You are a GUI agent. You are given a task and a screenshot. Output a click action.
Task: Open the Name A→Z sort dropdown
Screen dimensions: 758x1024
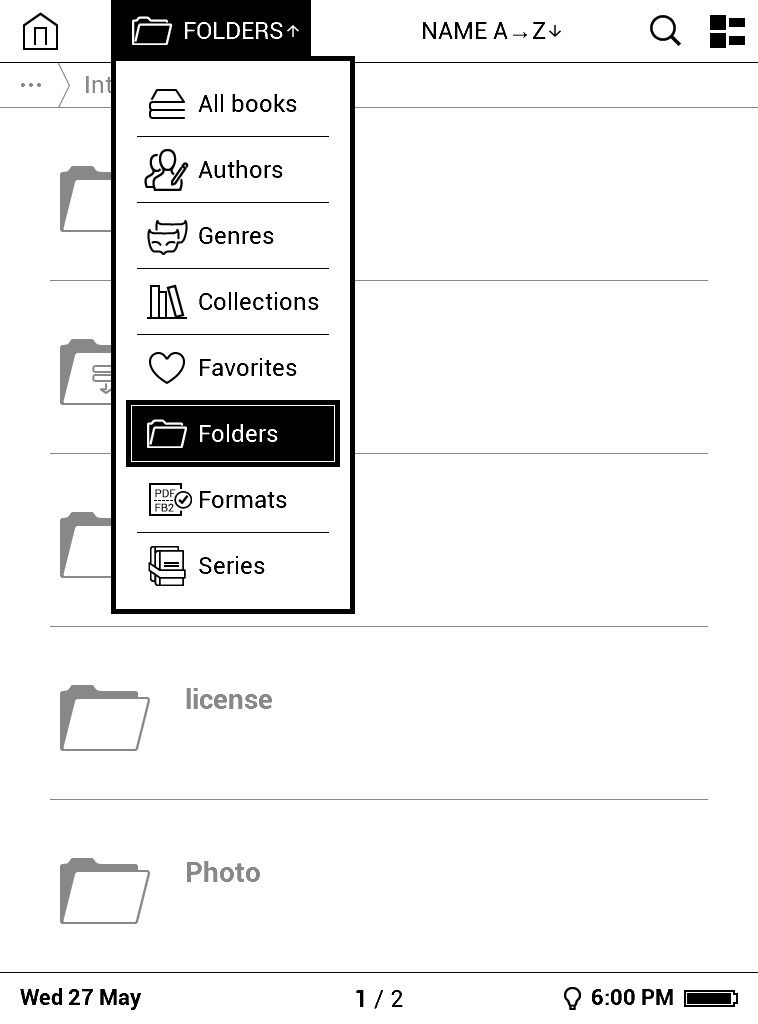(x=491, y=31)
